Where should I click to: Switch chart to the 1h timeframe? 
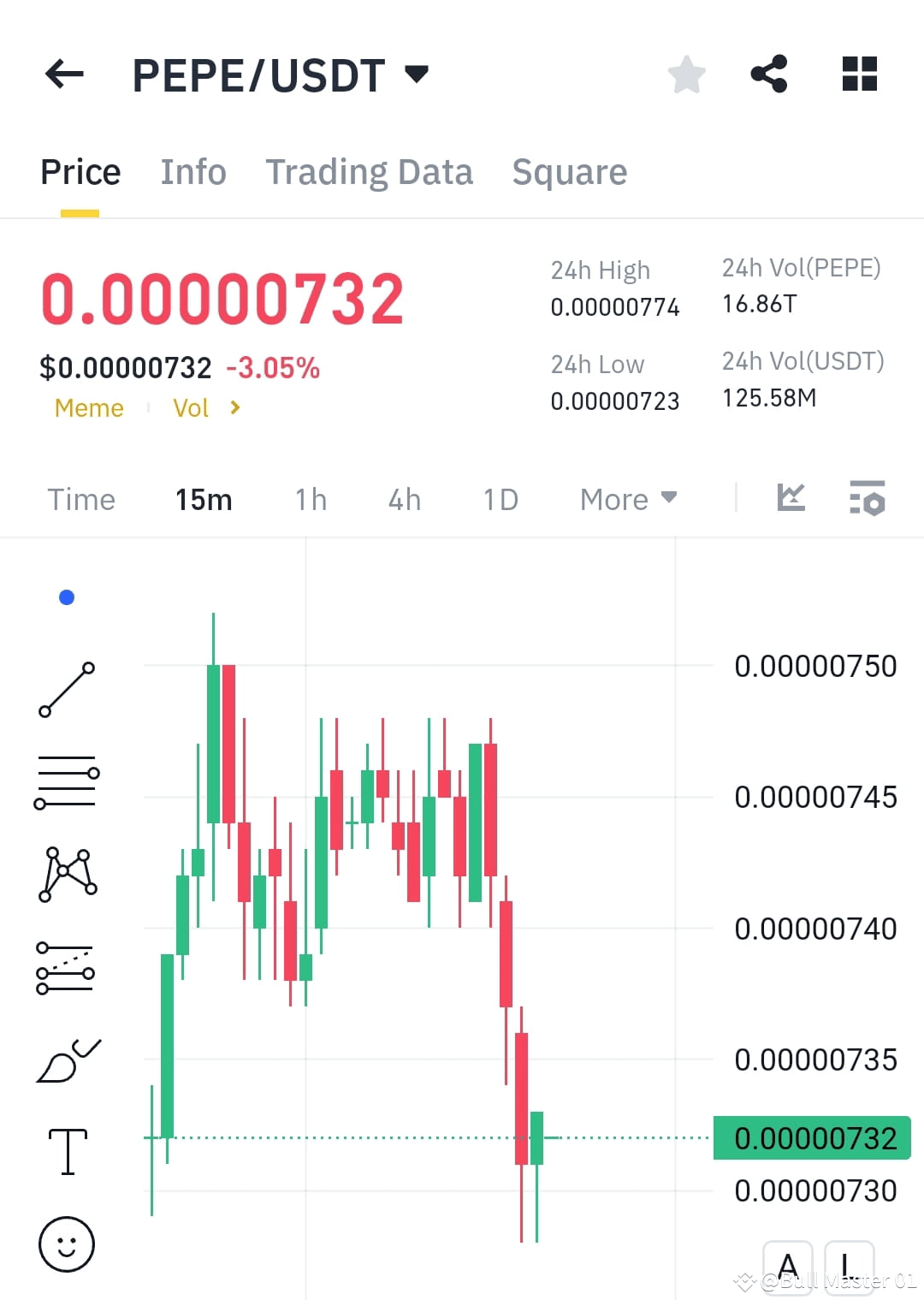click(310, 499)
